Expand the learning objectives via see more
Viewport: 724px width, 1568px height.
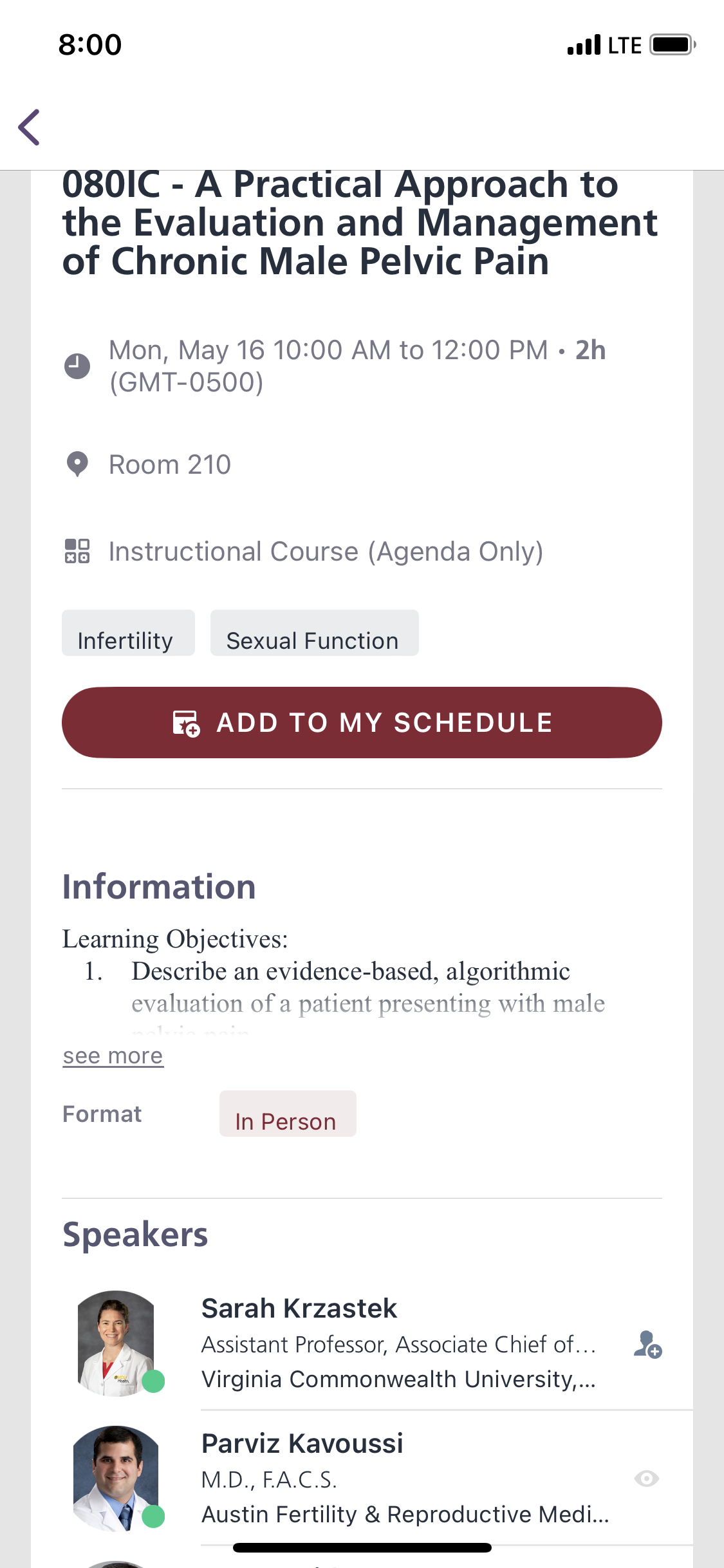(x=113, y=1056)
